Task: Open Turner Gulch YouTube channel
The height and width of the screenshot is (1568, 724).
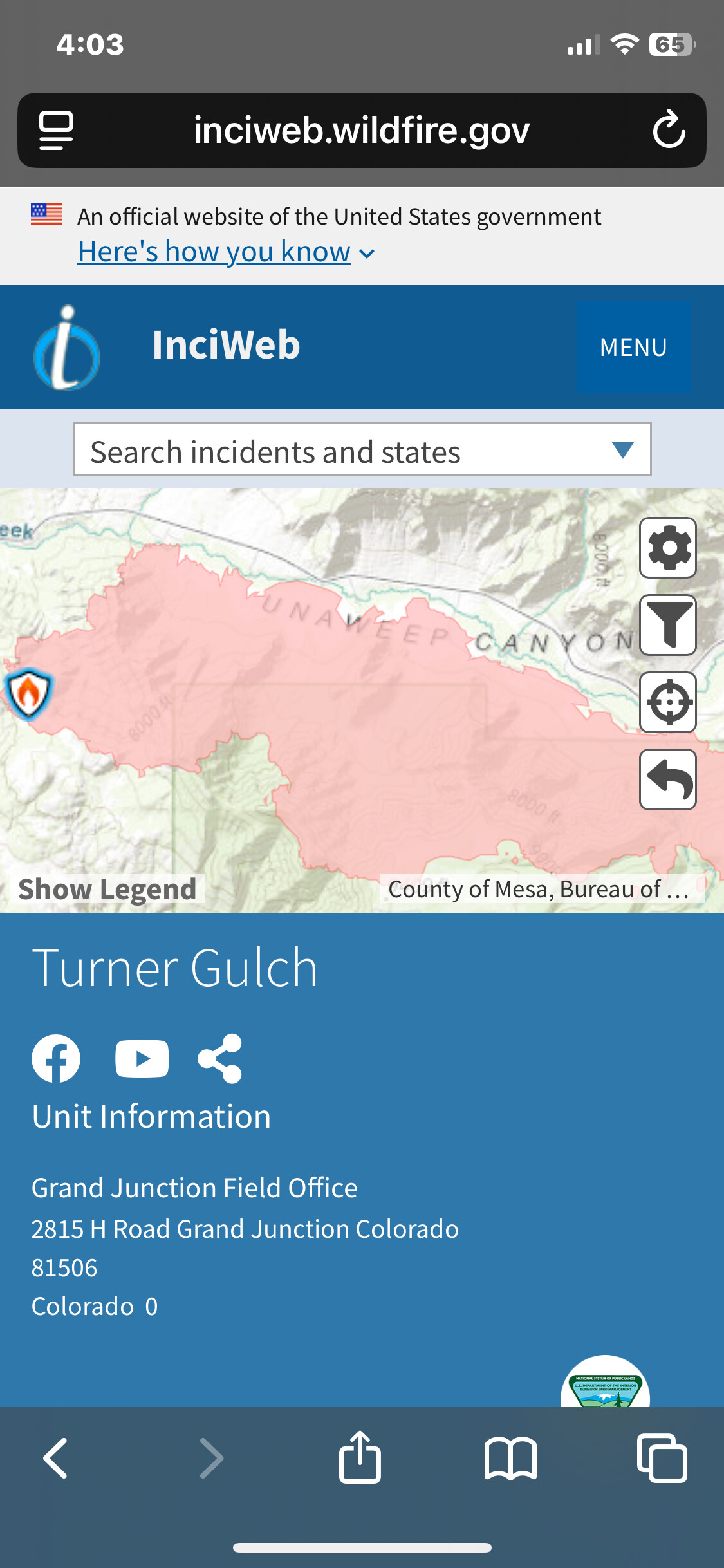Action: [x=142, y=1059]
